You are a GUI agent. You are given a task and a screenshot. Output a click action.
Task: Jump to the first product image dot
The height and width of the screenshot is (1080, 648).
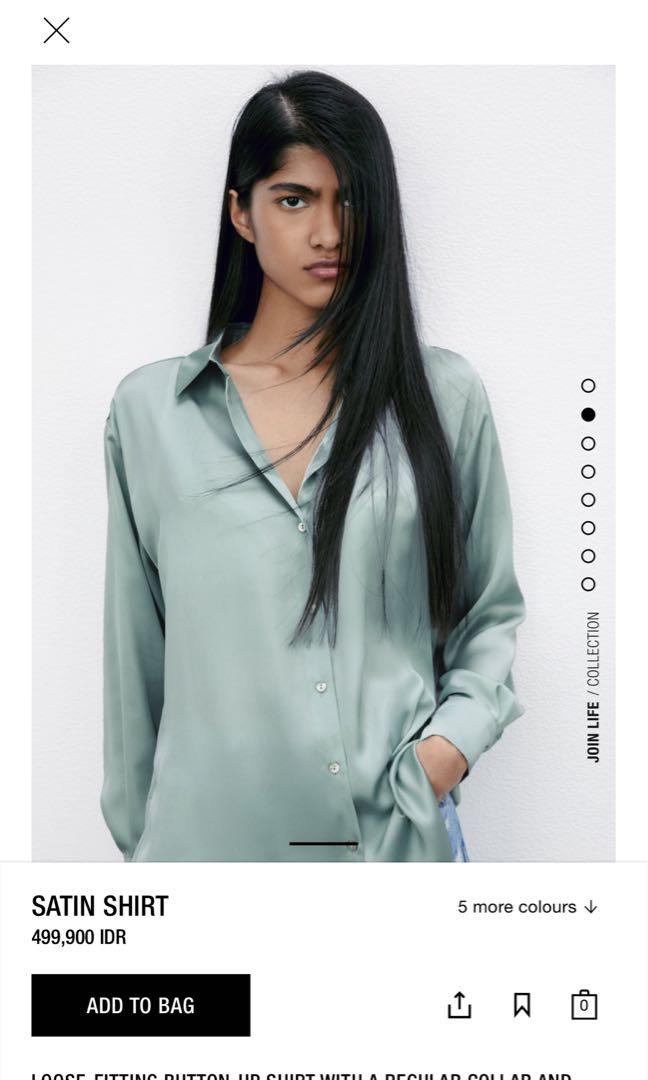point(588,386)
